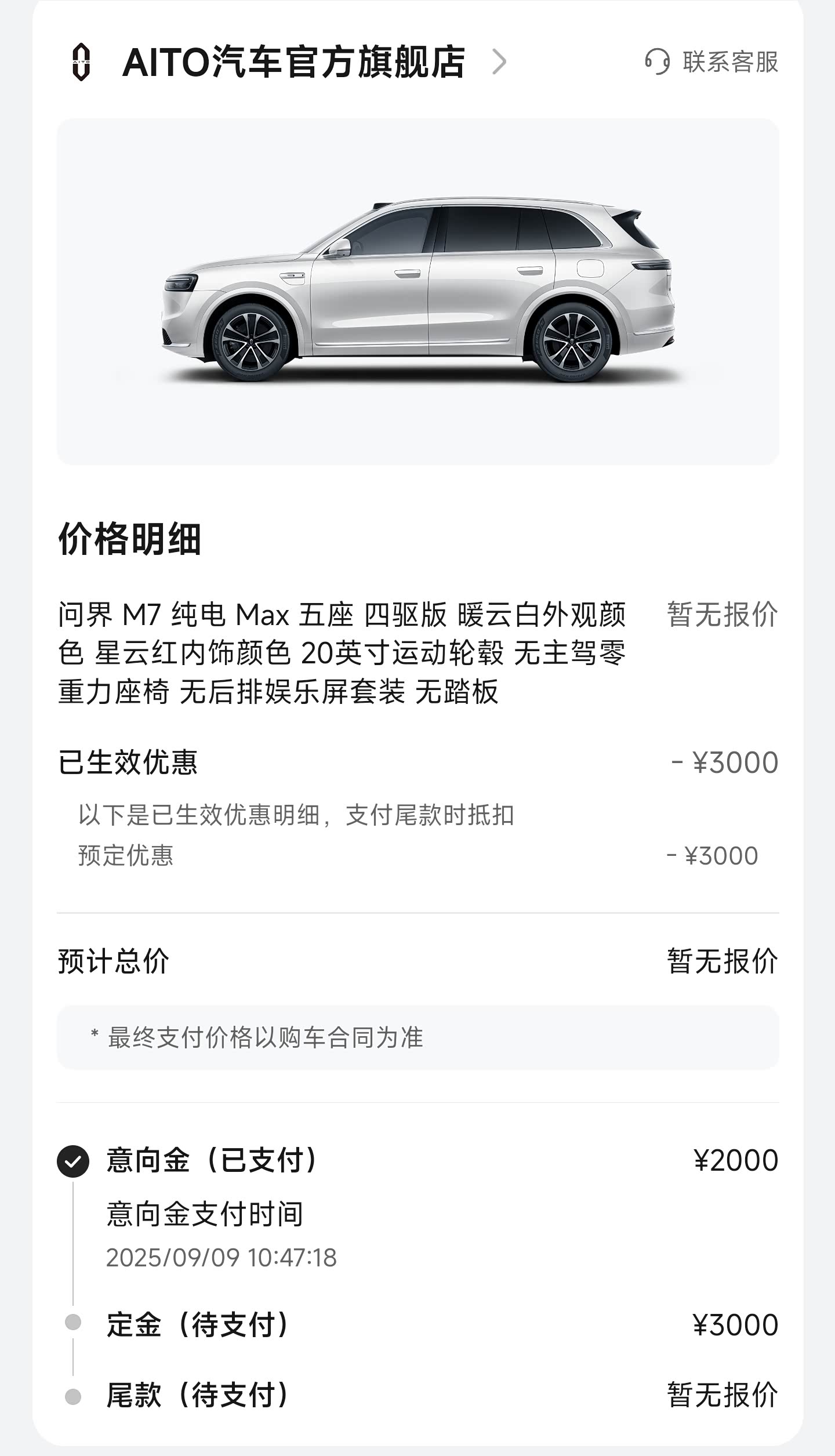
Task: Open the white M7 car image
Action: 418,291
